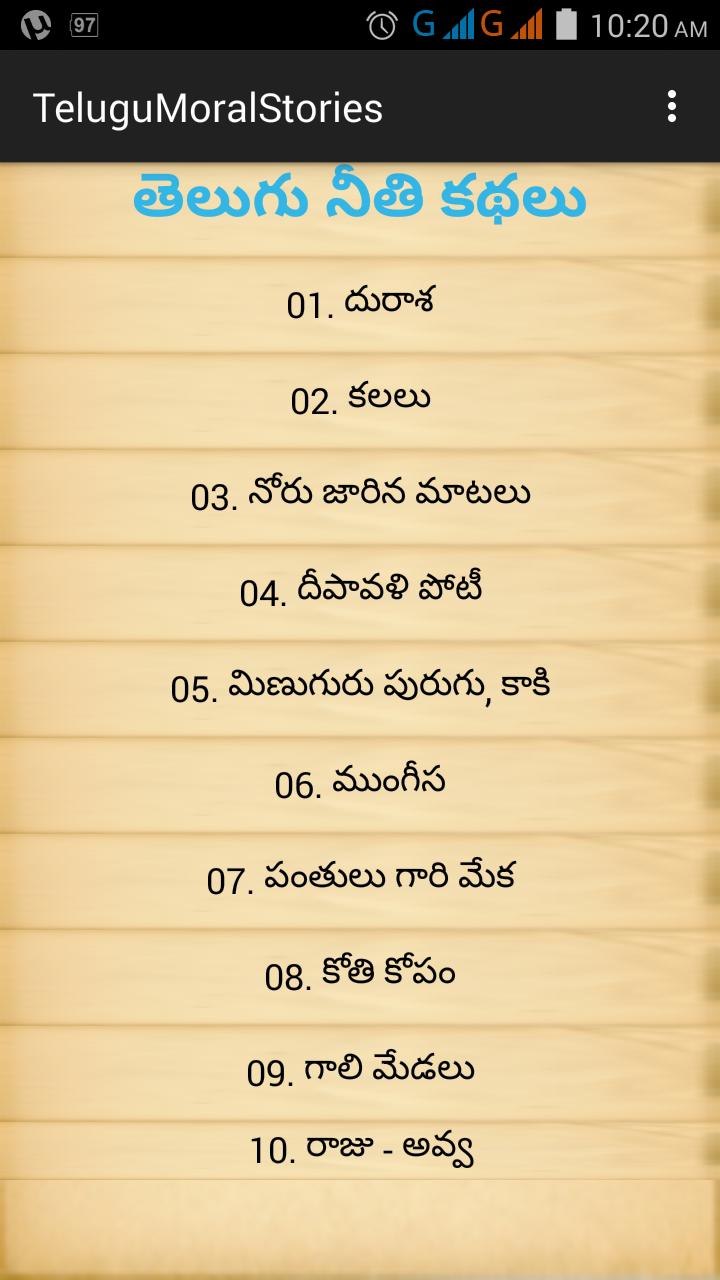Tap story 09. గాలి మేడలు
720x1280 pixels.
360,1072
